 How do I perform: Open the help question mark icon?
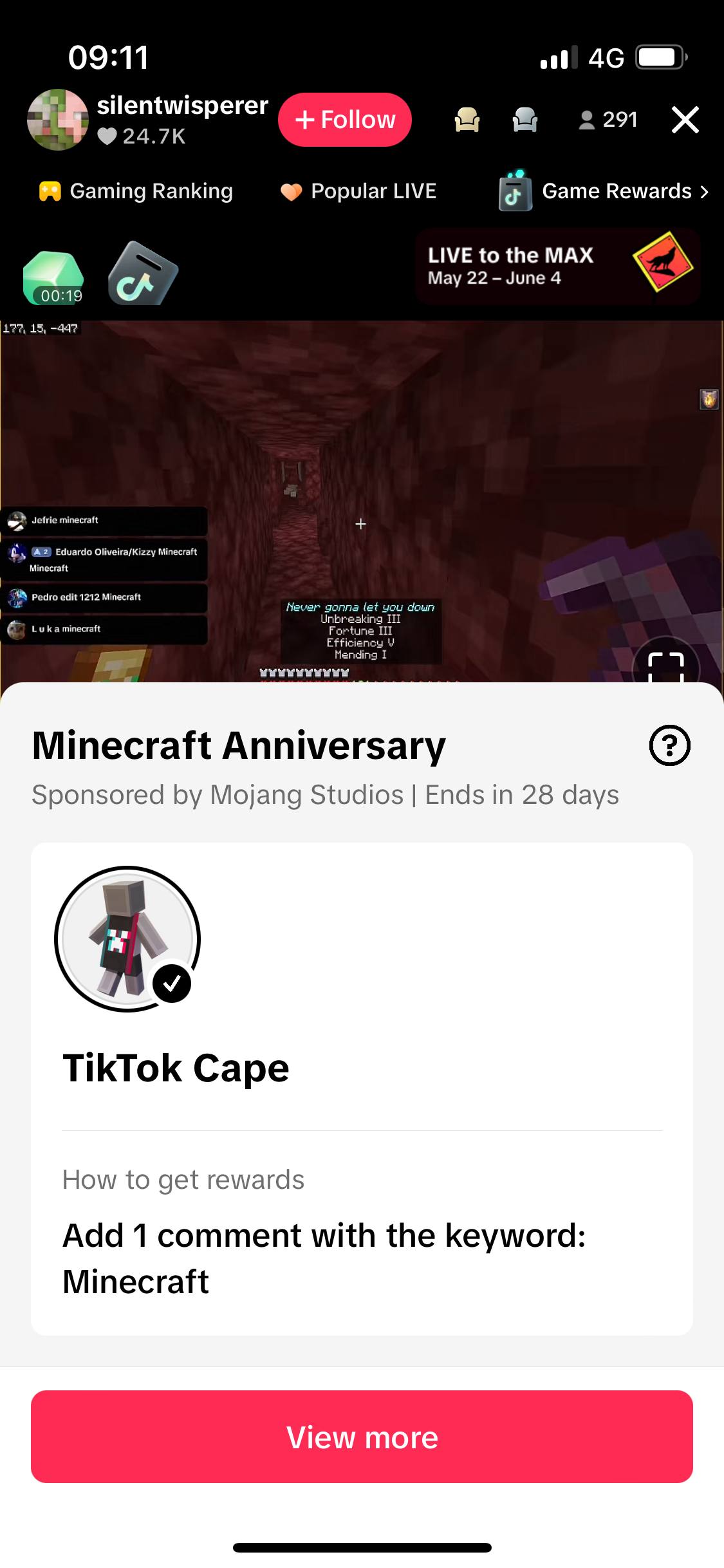tap(669, 745)
